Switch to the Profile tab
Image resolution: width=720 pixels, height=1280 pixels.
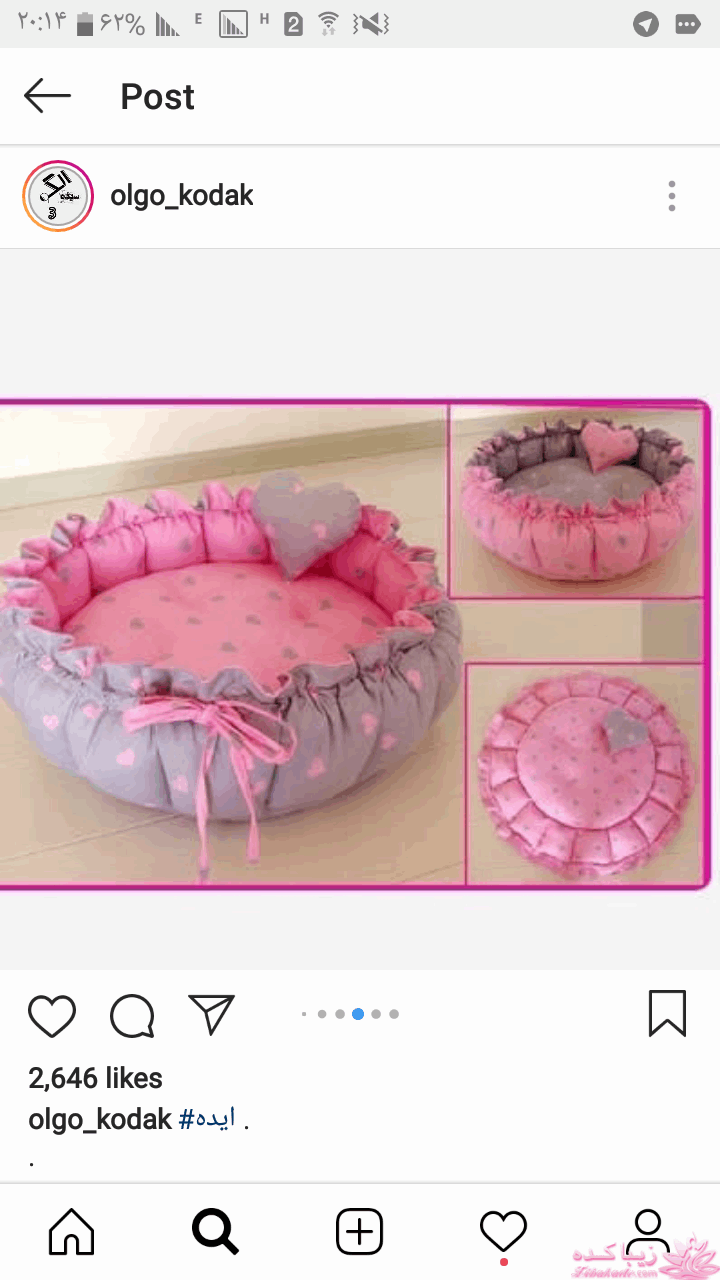click(x=647, y=1231)
